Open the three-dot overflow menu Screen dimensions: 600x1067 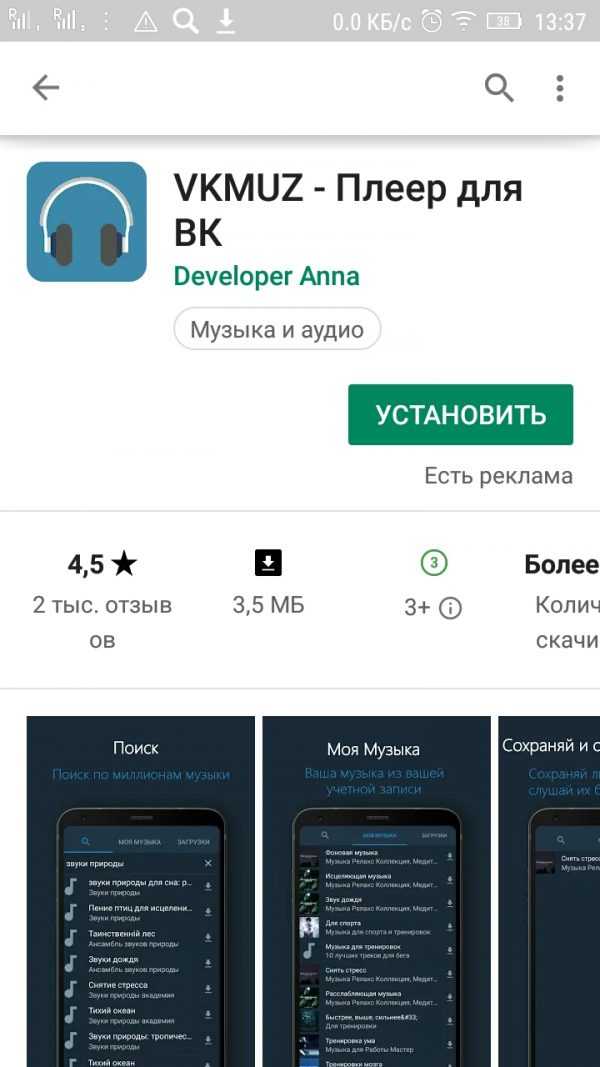click(560, 88)
